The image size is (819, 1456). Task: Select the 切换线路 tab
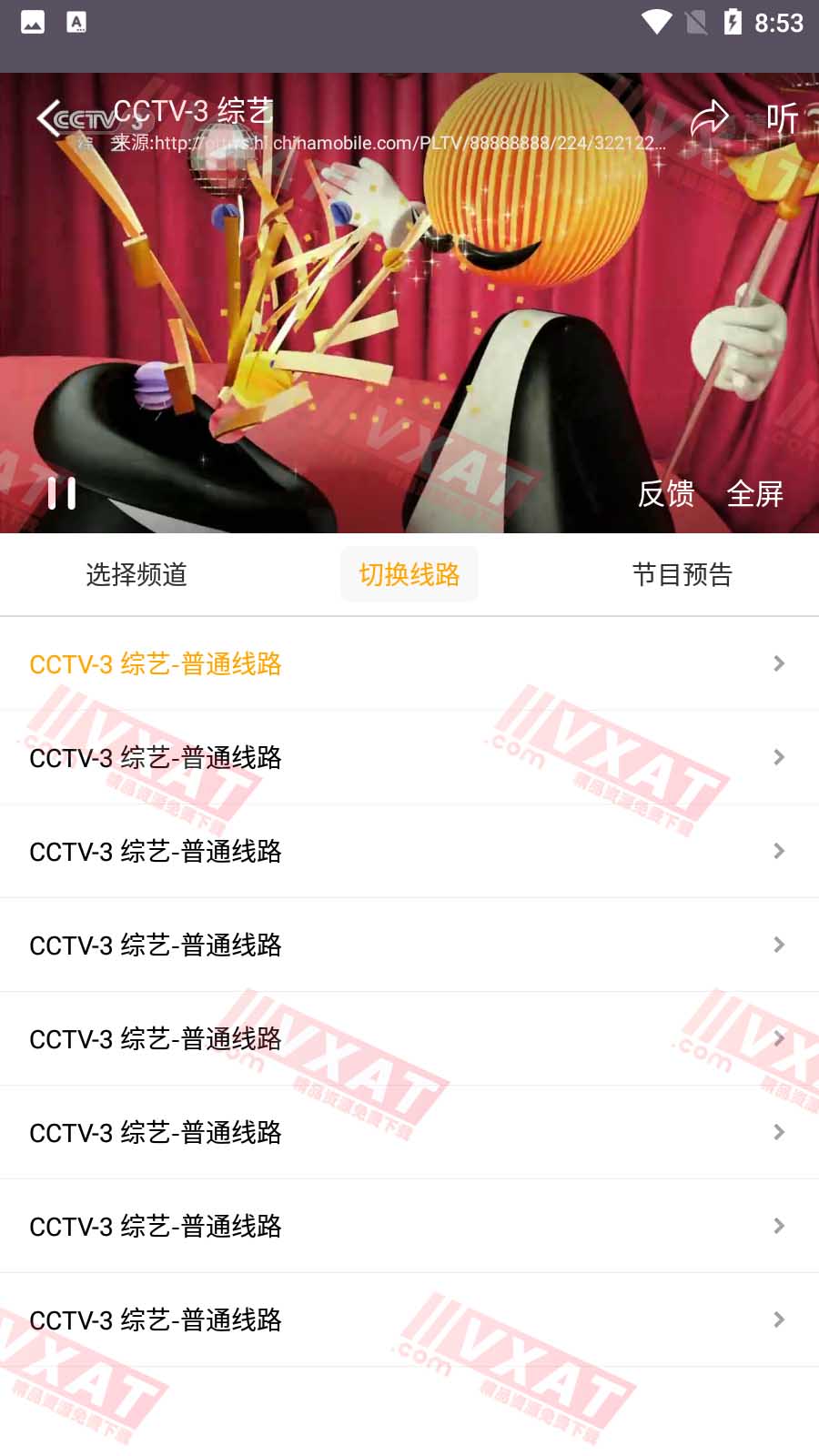[409, 574]
